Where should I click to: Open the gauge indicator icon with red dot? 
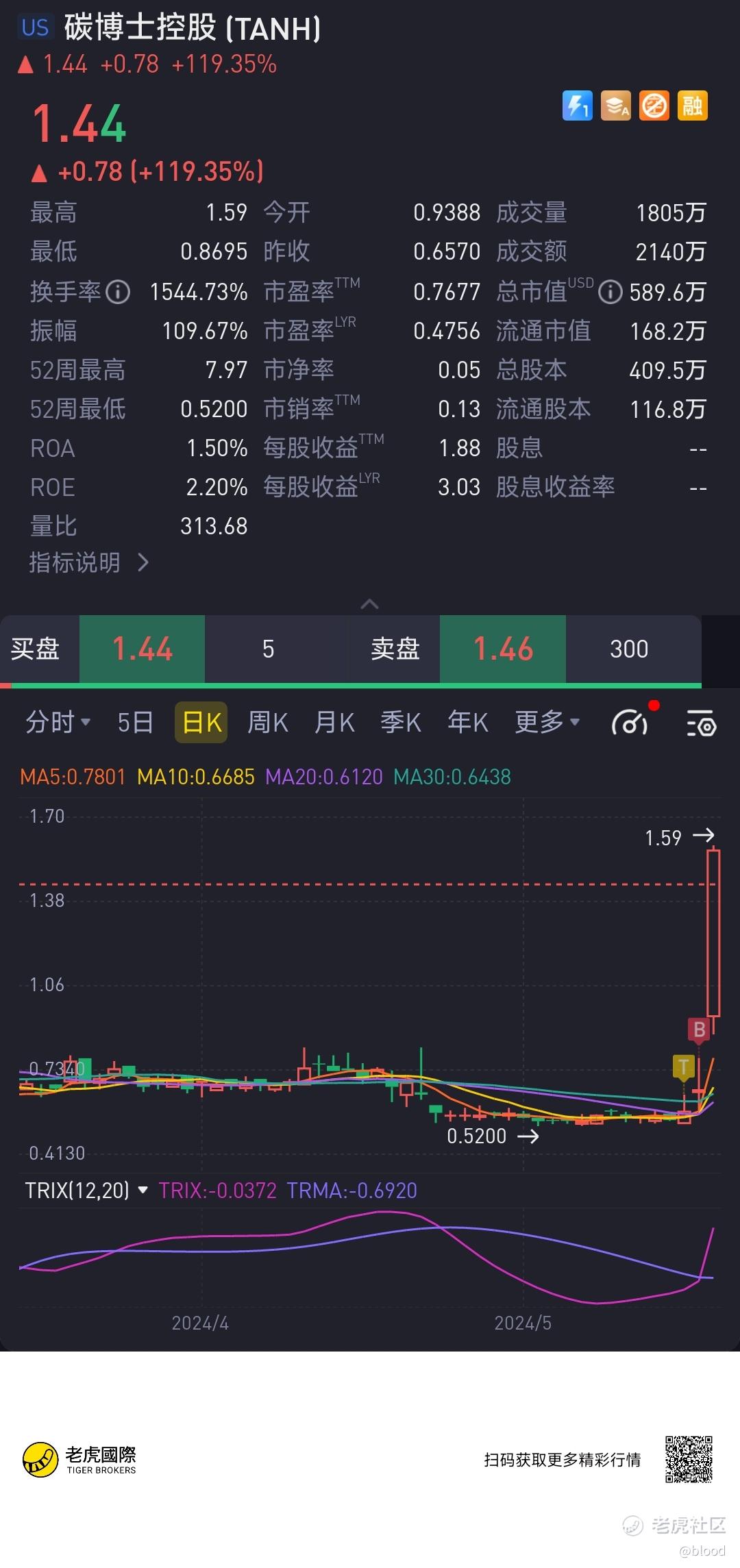(630, 722)
